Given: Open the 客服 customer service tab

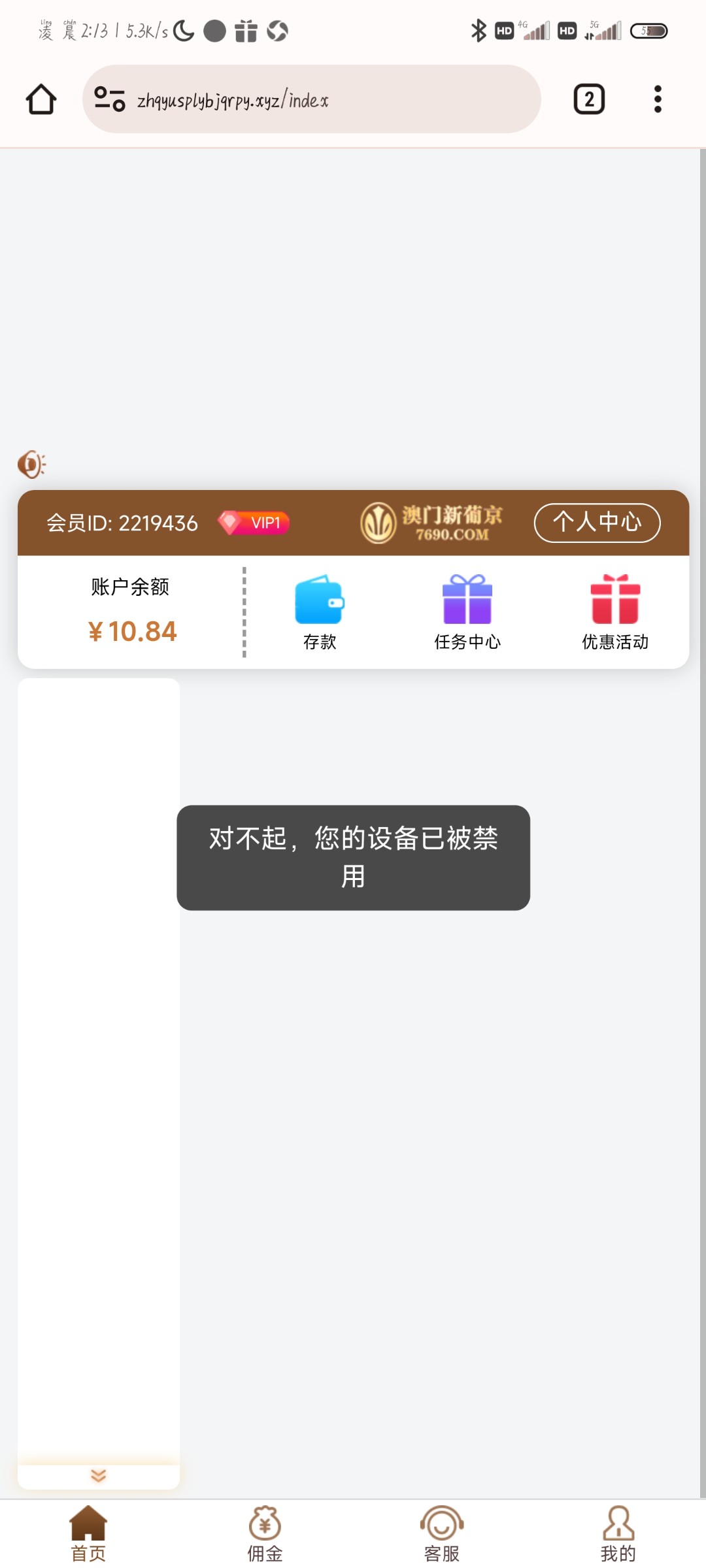Looking at the screenshot, I should (x=441, y=1533).
